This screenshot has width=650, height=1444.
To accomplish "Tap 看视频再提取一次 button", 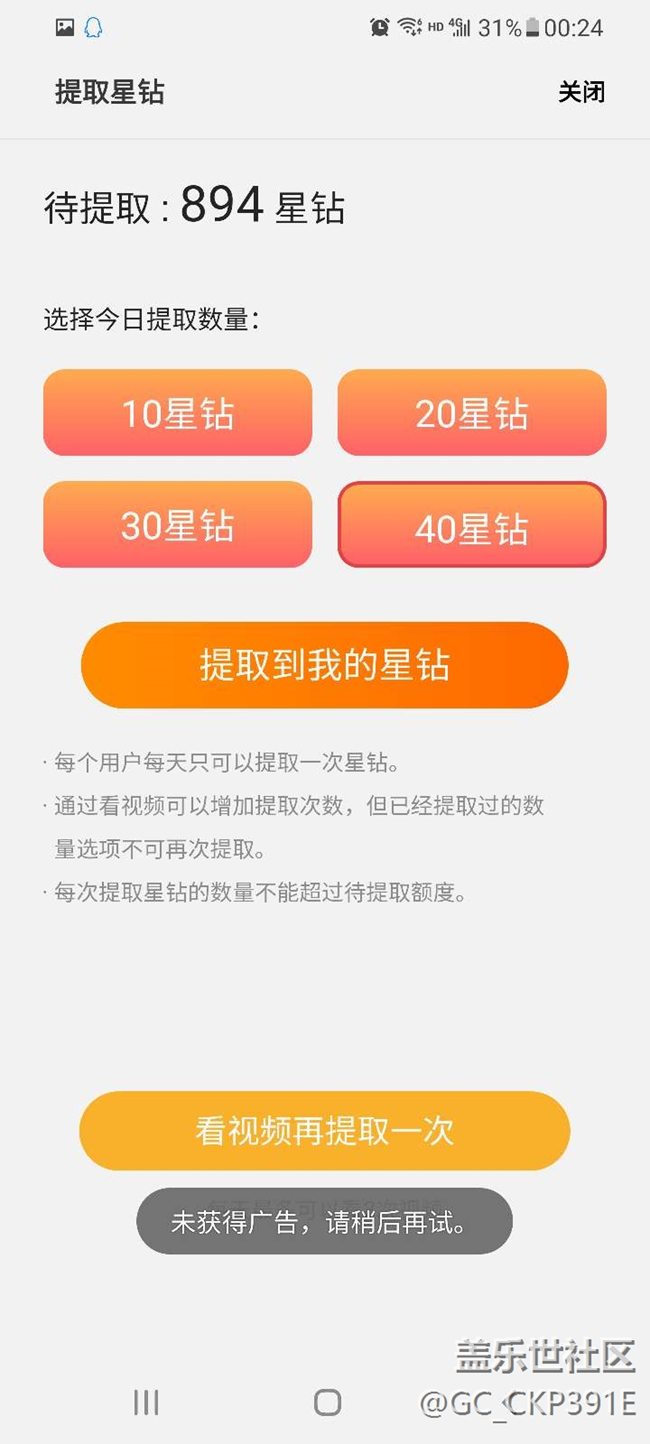I will (325, 1131).
